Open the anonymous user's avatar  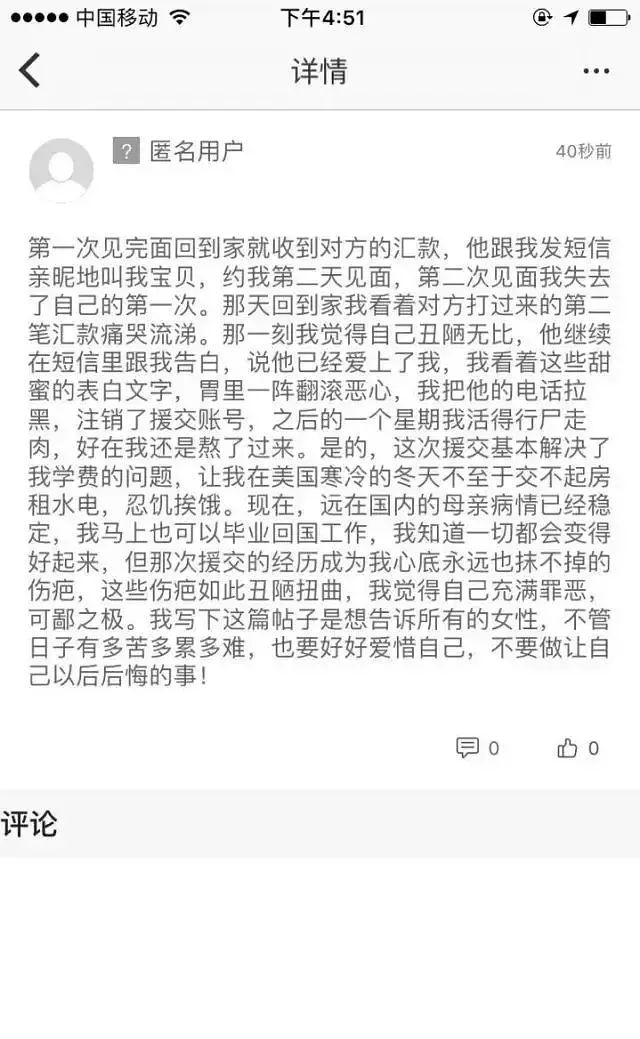pos(61,170)
